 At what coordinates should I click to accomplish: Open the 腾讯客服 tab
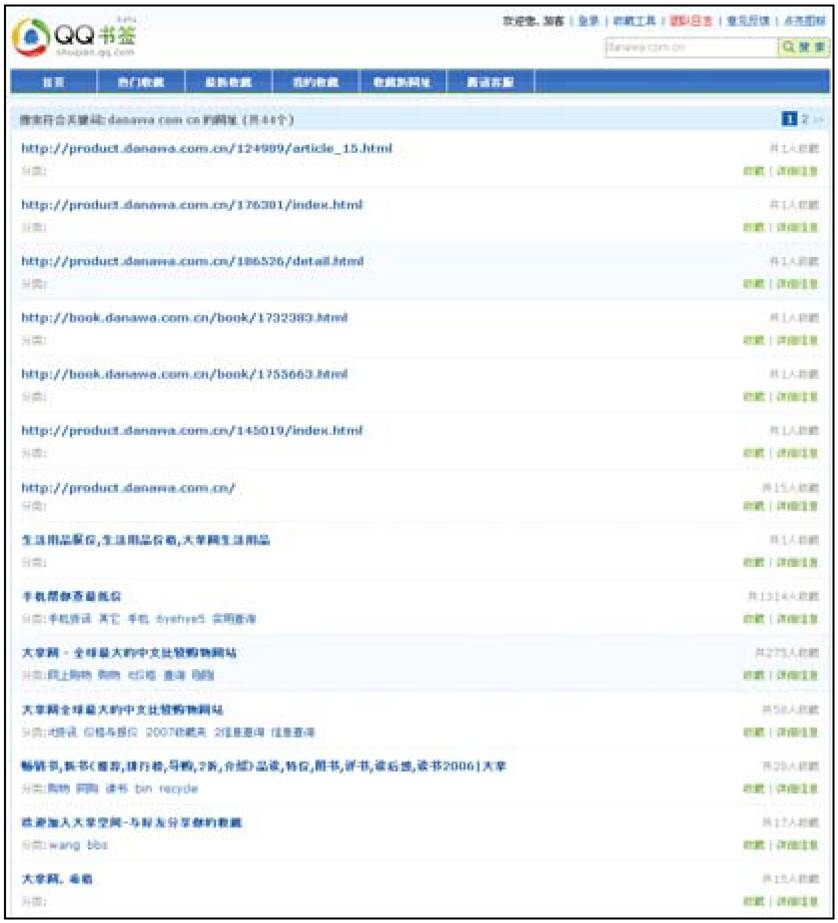point(490,82)
